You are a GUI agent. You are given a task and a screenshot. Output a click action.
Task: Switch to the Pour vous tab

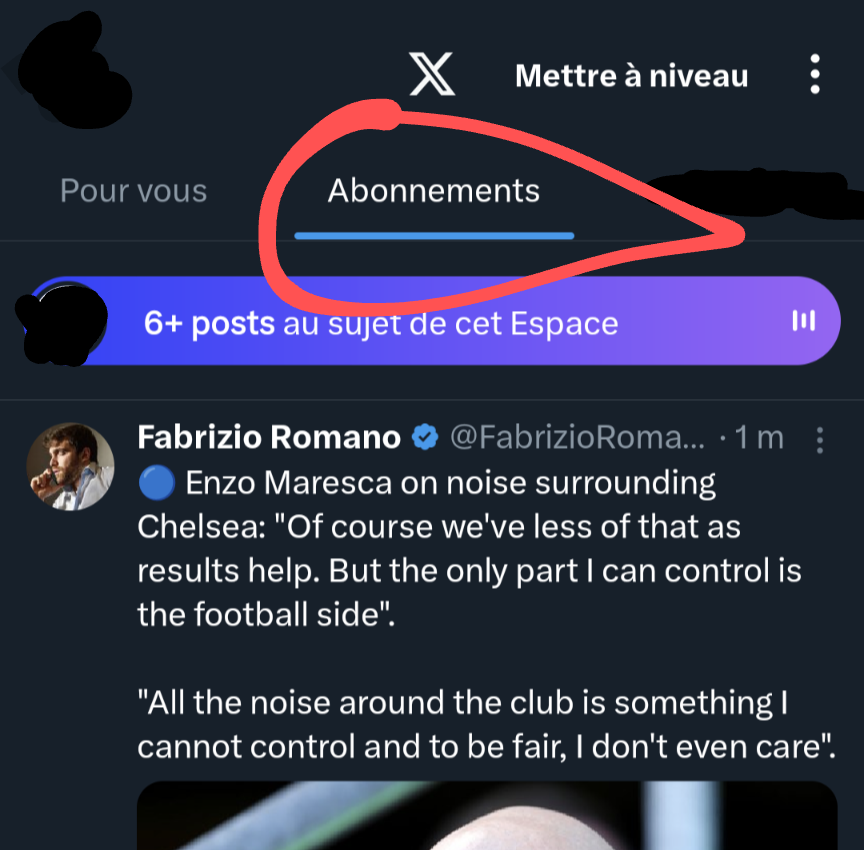coord(133,191)
